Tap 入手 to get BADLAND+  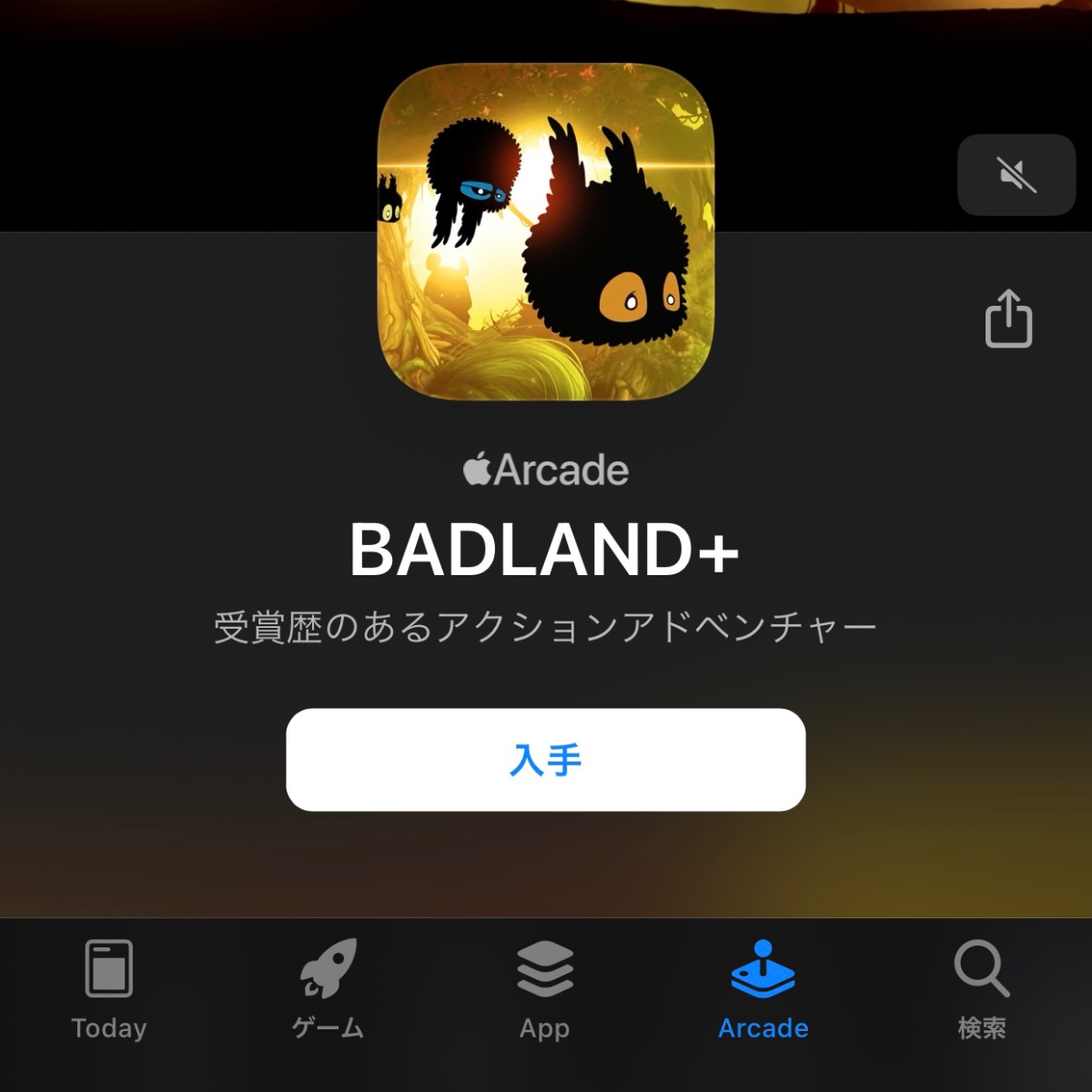(x=546, y=760)
